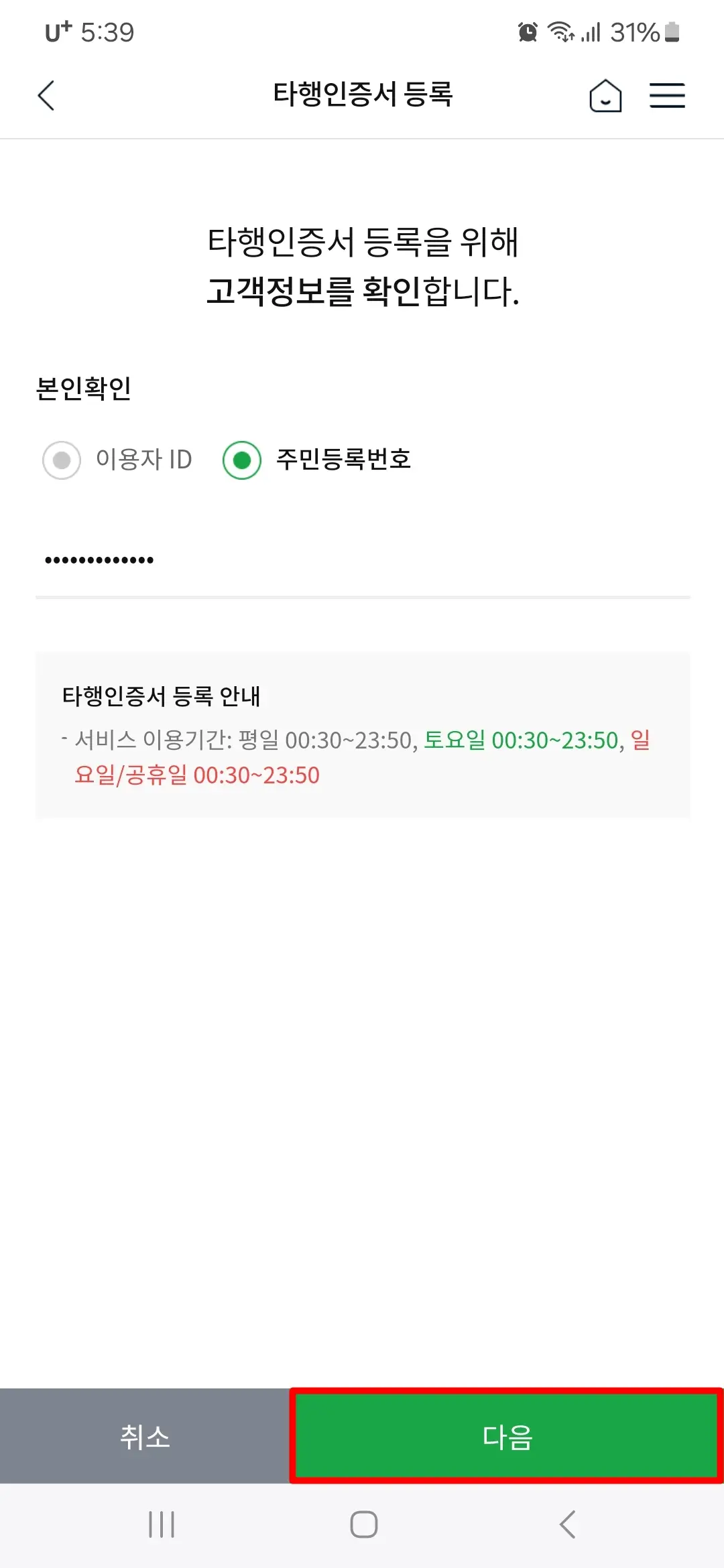Tap the 타행인증서 등록 title
Viewport: 724px width, 1568px height.
(362, 94)
